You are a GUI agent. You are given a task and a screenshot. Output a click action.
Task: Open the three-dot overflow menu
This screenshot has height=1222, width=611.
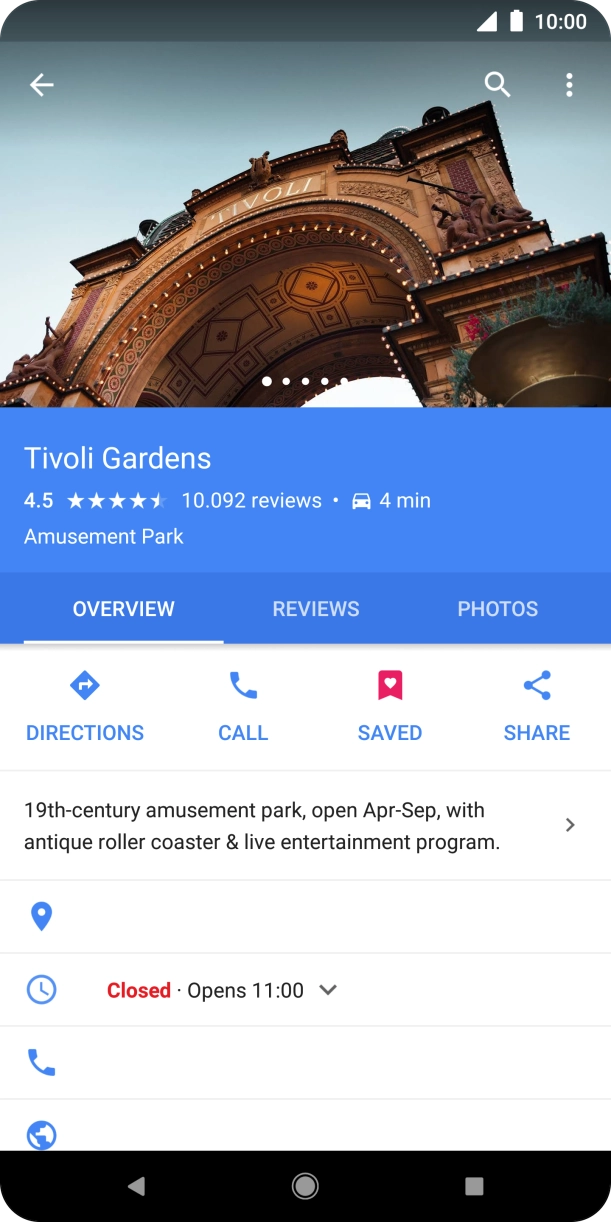tap(569, 85)
